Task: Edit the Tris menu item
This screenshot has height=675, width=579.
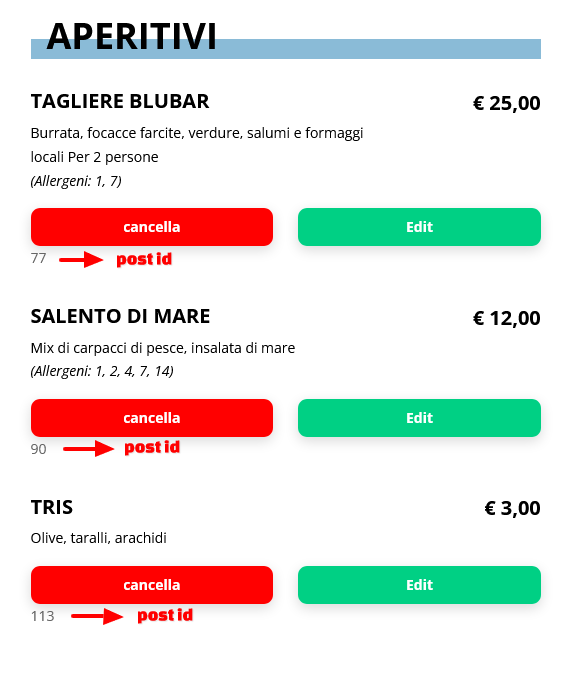Action: pos(419,585)
